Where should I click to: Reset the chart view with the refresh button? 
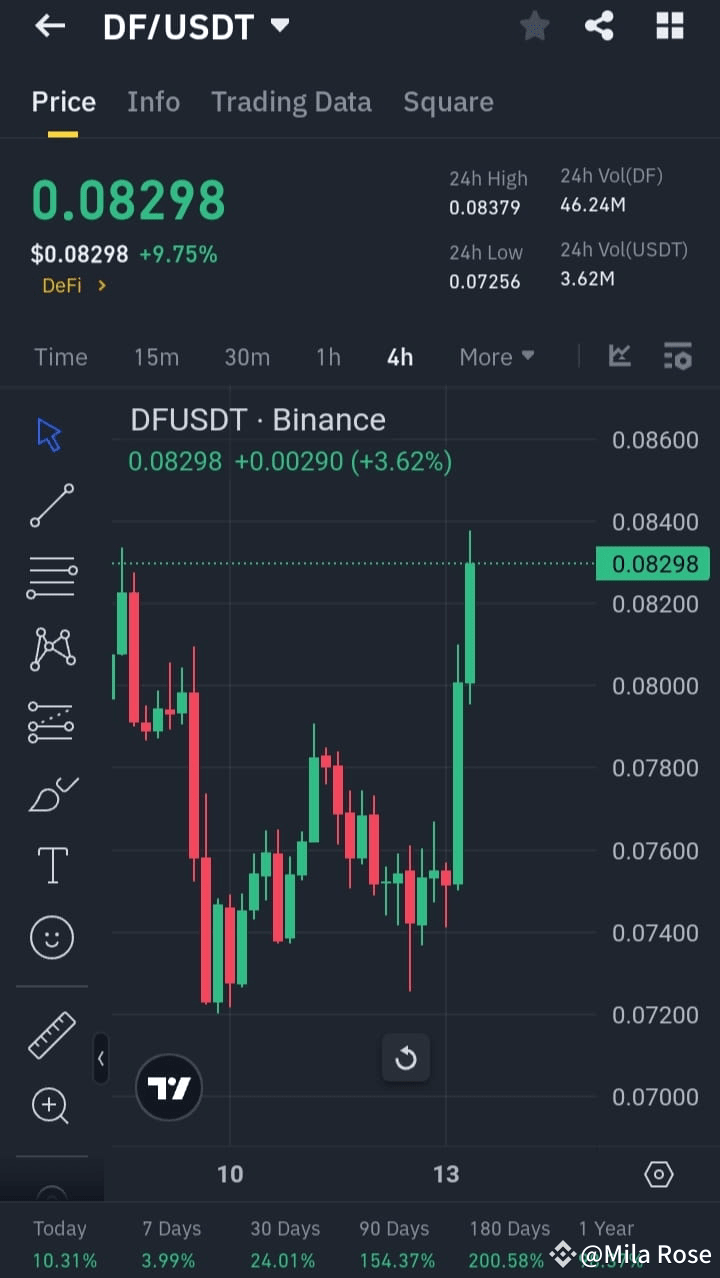(406, 1057)
